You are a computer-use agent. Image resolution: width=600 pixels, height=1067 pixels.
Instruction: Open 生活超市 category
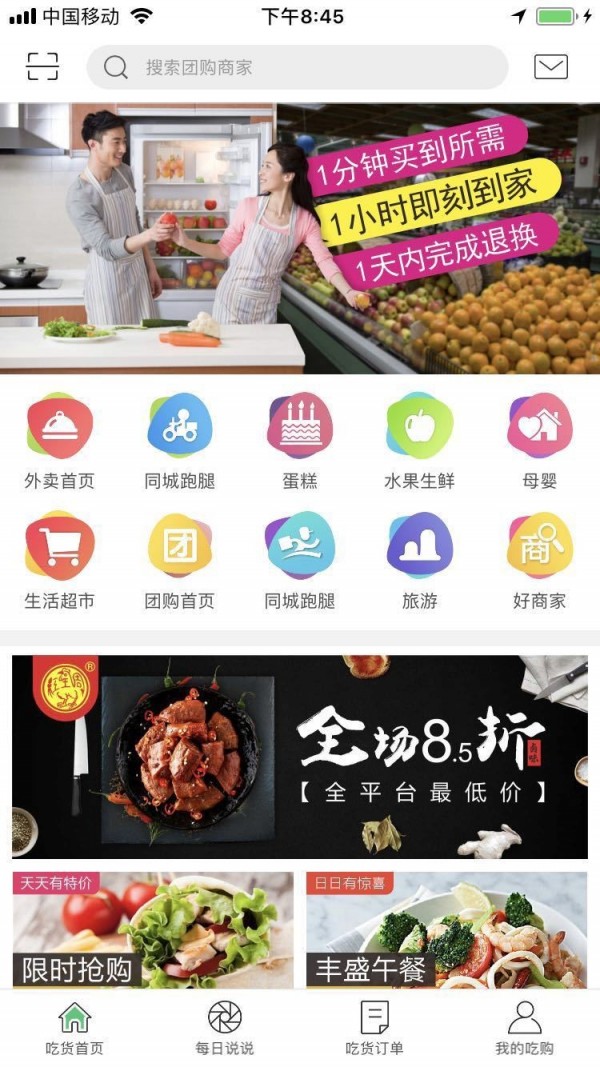point(60,561)
